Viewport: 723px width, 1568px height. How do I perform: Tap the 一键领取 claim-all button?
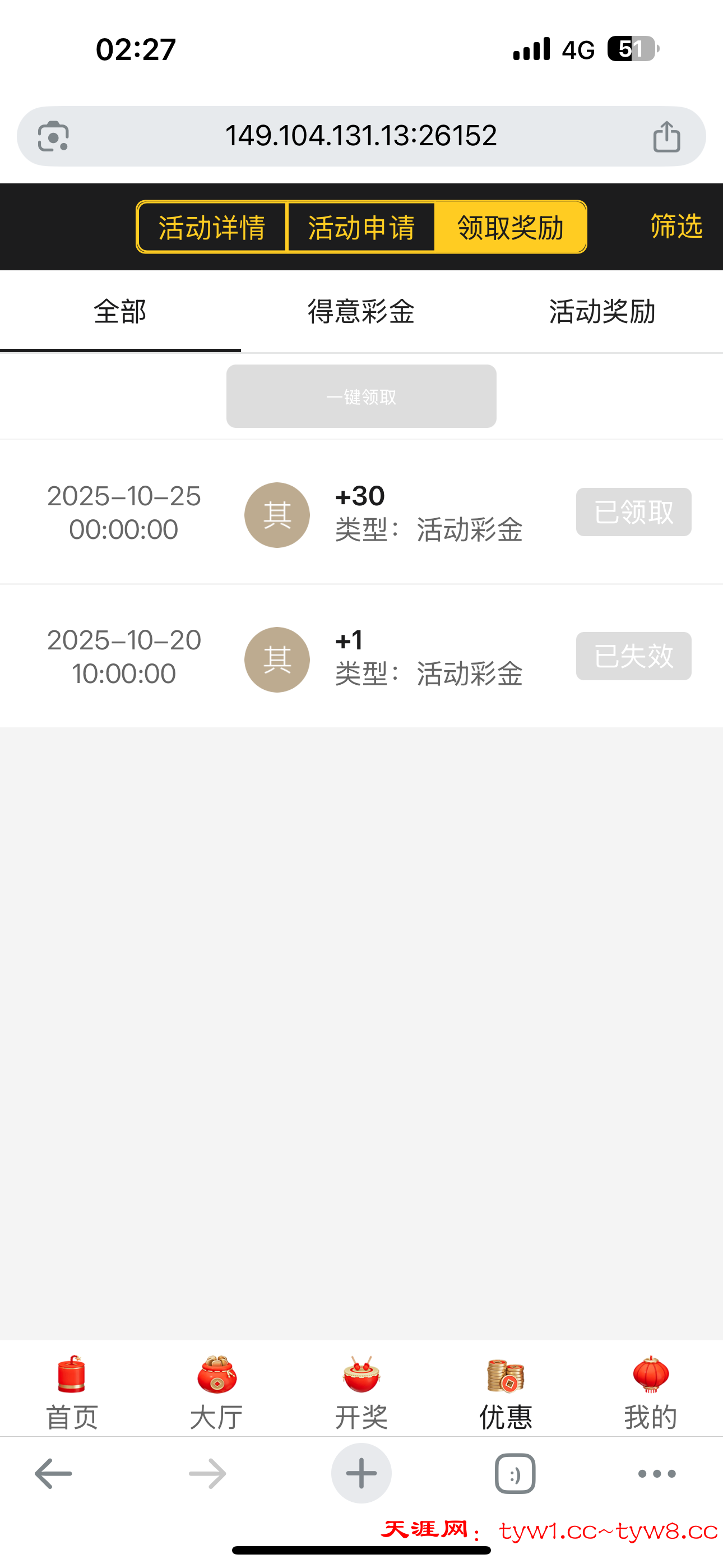[x=361, y=396]
